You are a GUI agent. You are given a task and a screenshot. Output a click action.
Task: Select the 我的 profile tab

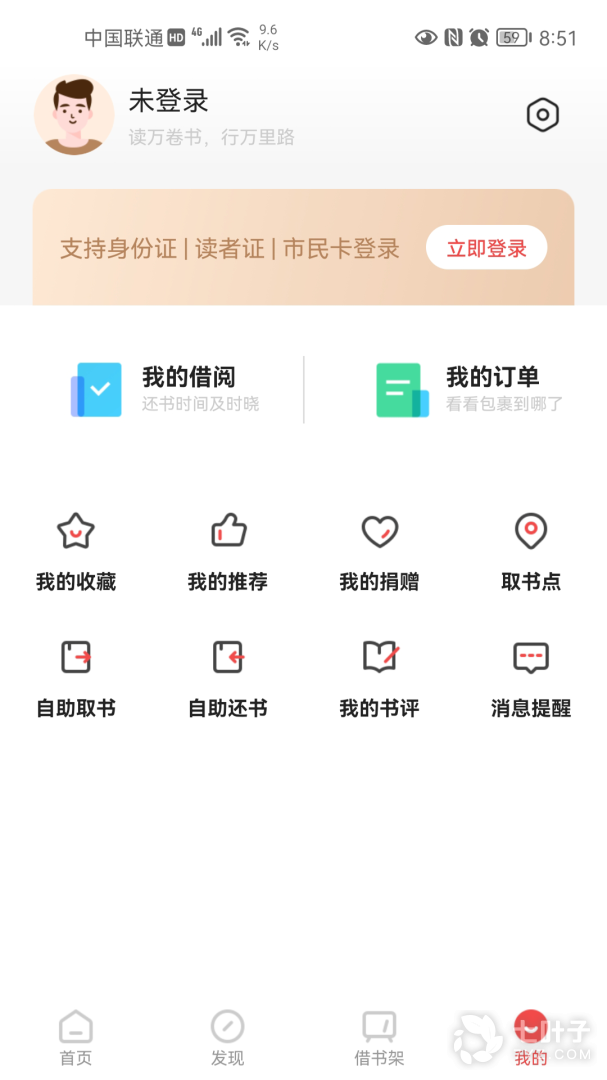pyautogui.click(x=530, y=1038)
